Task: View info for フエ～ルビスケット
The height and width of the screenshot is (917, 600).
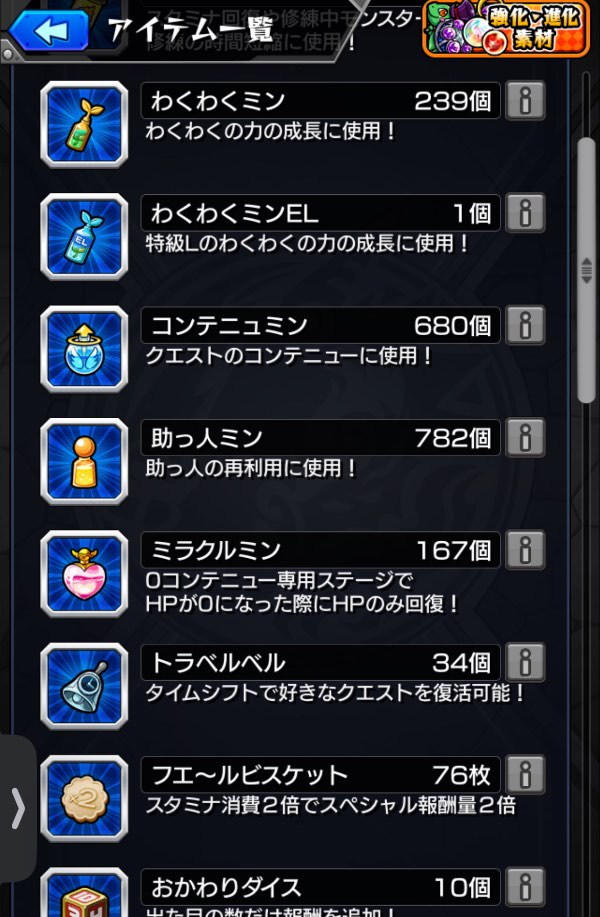Action: (525, 774)
